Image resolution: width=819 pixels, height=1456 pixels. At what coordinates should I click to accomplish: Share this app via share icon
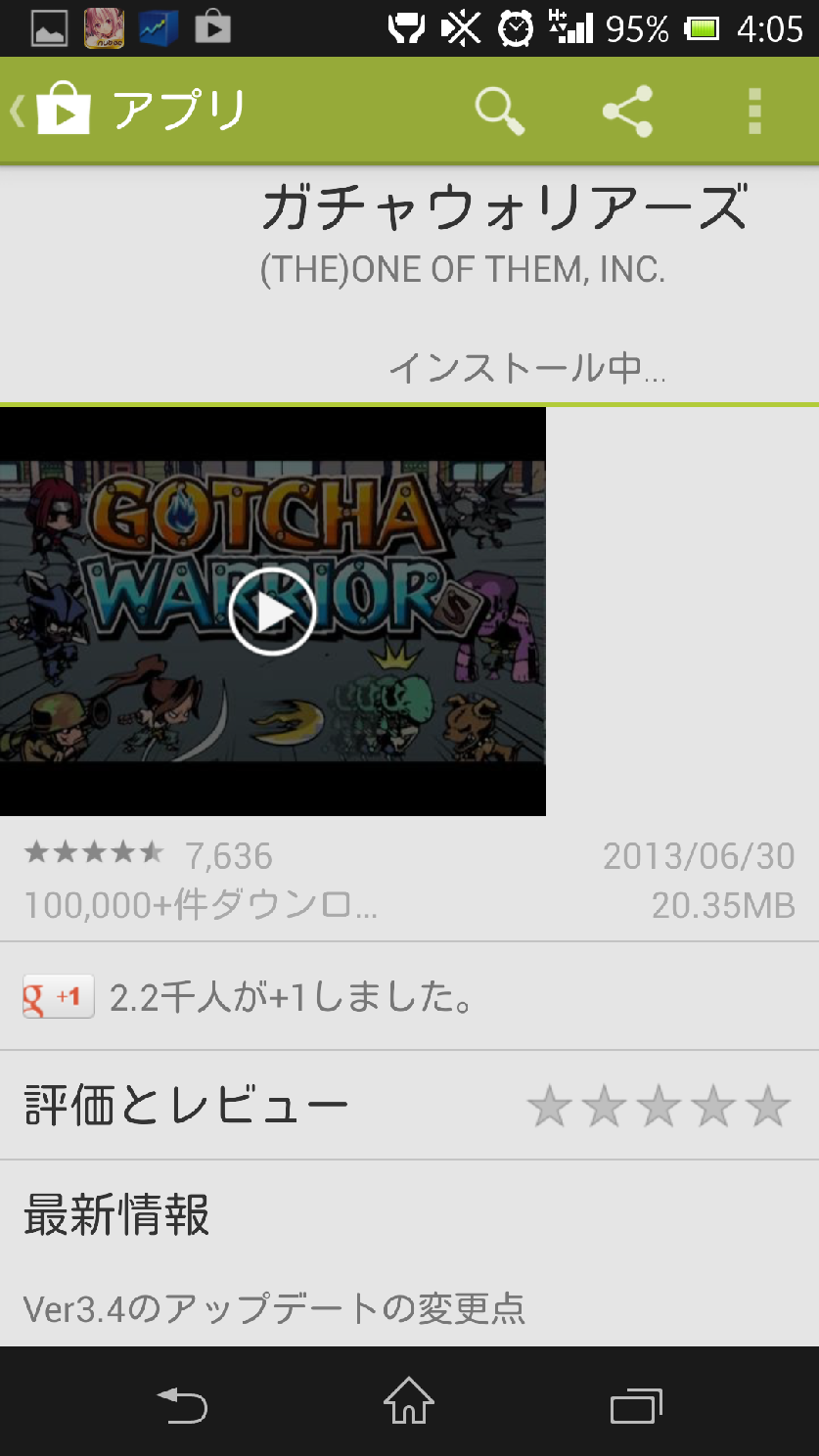pos(627,111)
